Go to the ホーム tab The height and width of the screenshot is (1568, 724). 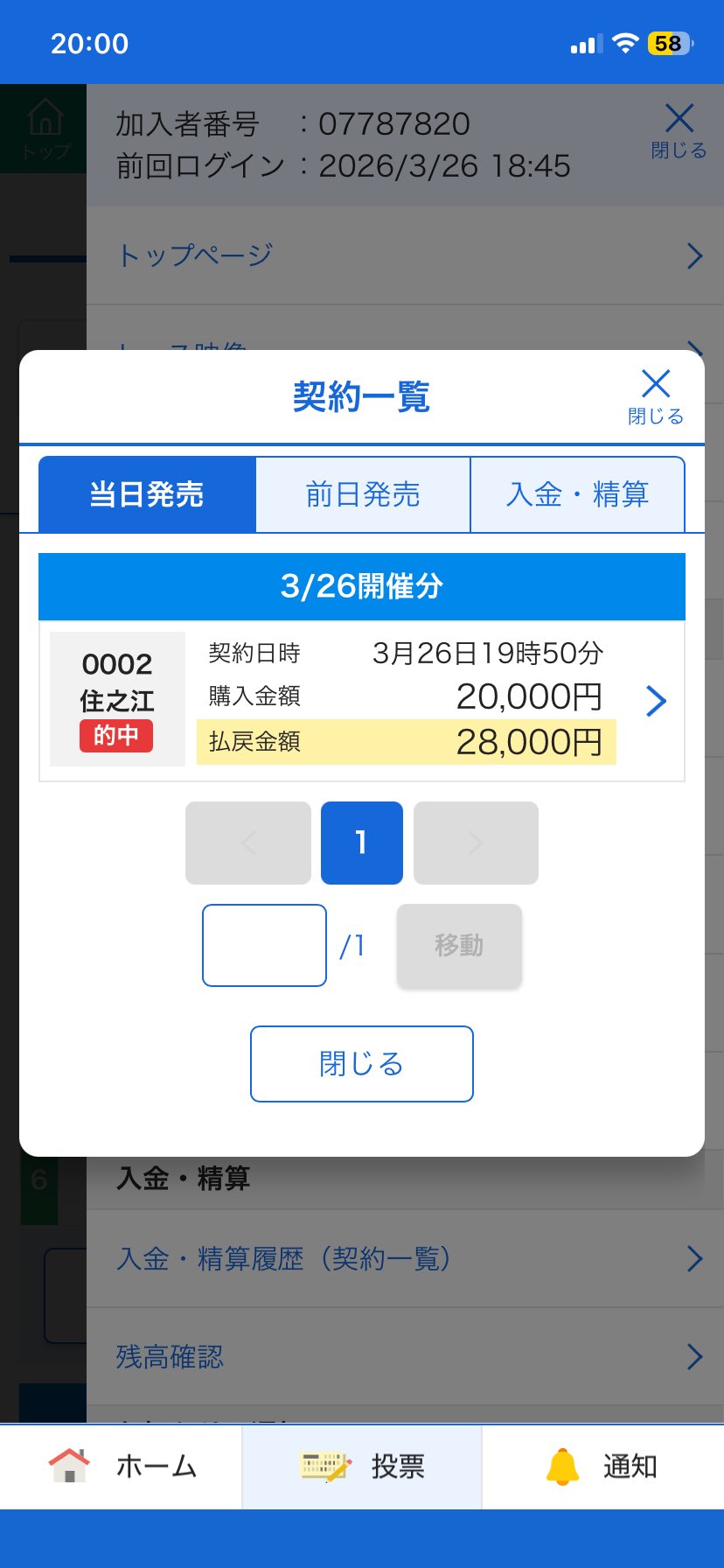point(122,1466)
